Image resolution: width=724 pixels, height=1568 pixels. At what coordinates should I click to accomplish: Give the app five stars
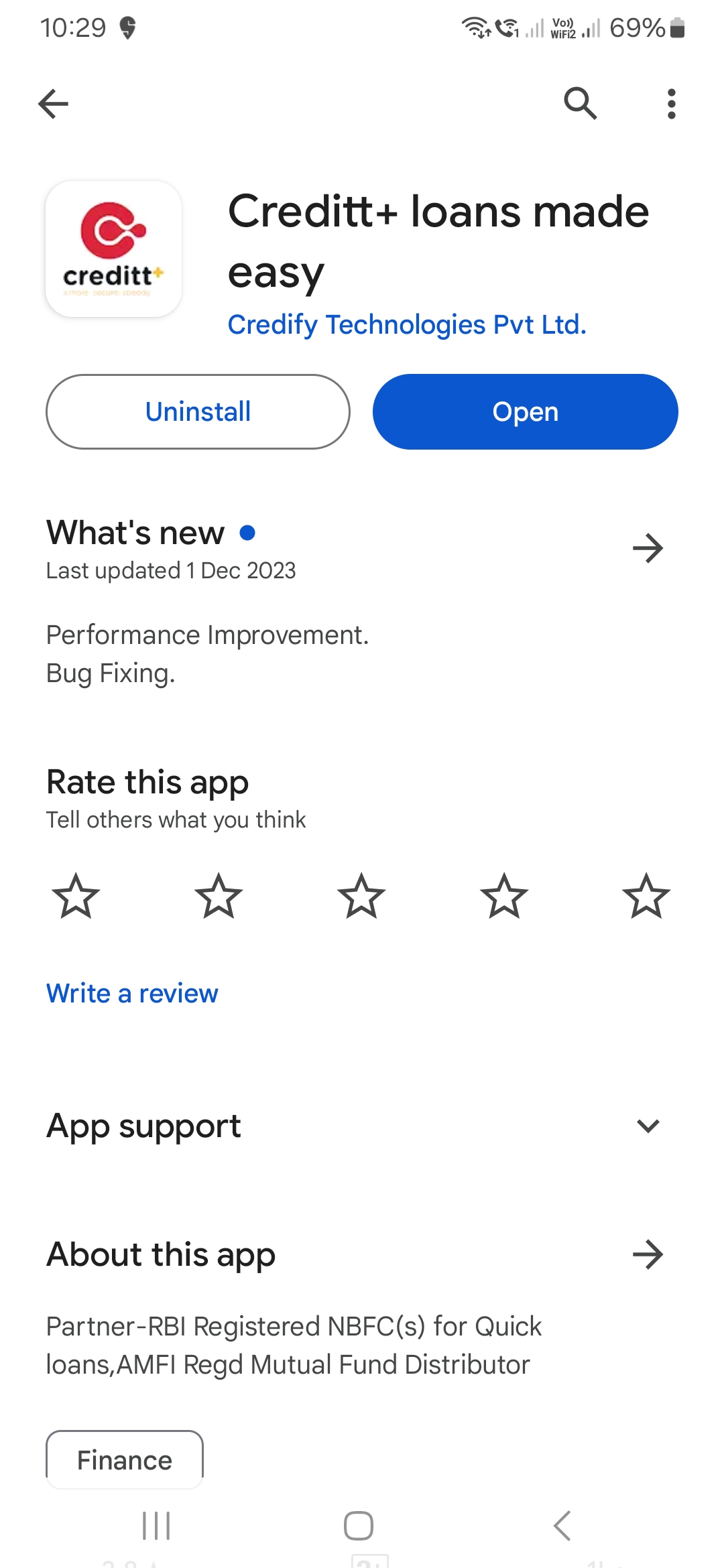point(646,896)
